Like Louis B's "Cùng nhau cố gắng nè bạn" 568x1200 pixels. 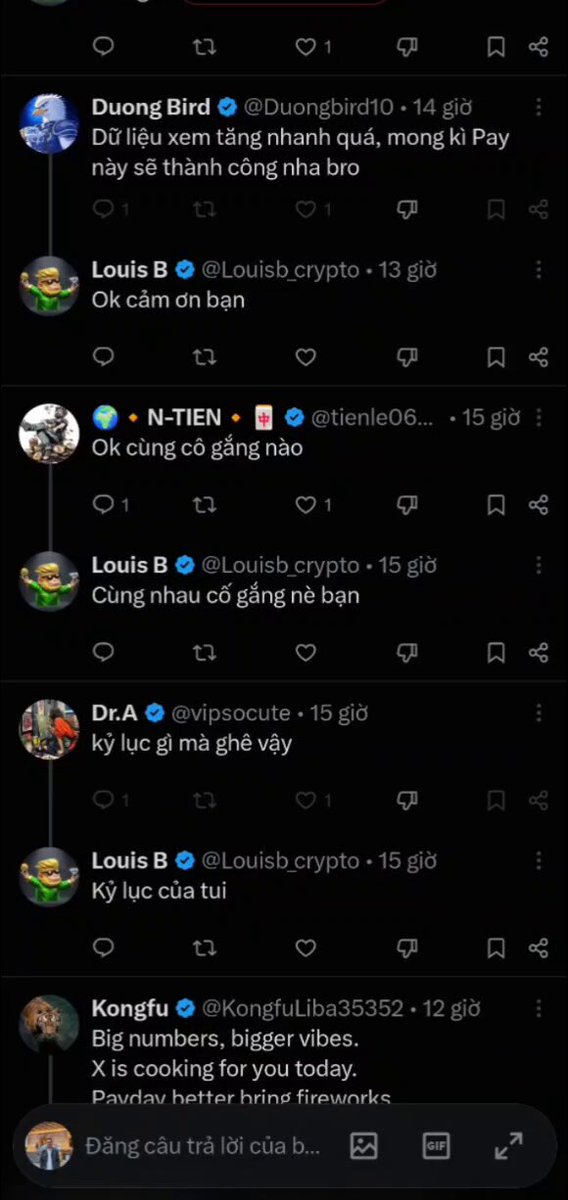306,653
